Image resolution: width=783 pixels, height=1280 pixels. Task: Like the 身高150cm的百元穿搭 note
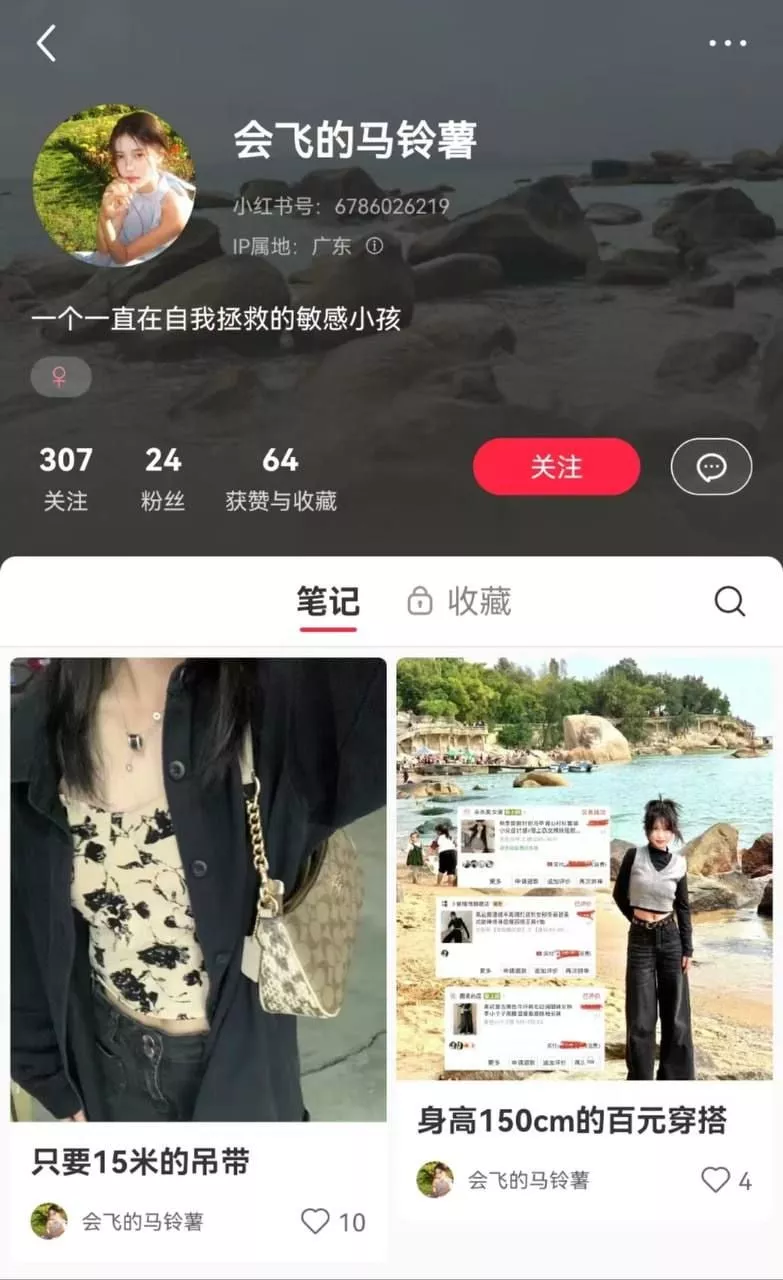[716, 1180]
